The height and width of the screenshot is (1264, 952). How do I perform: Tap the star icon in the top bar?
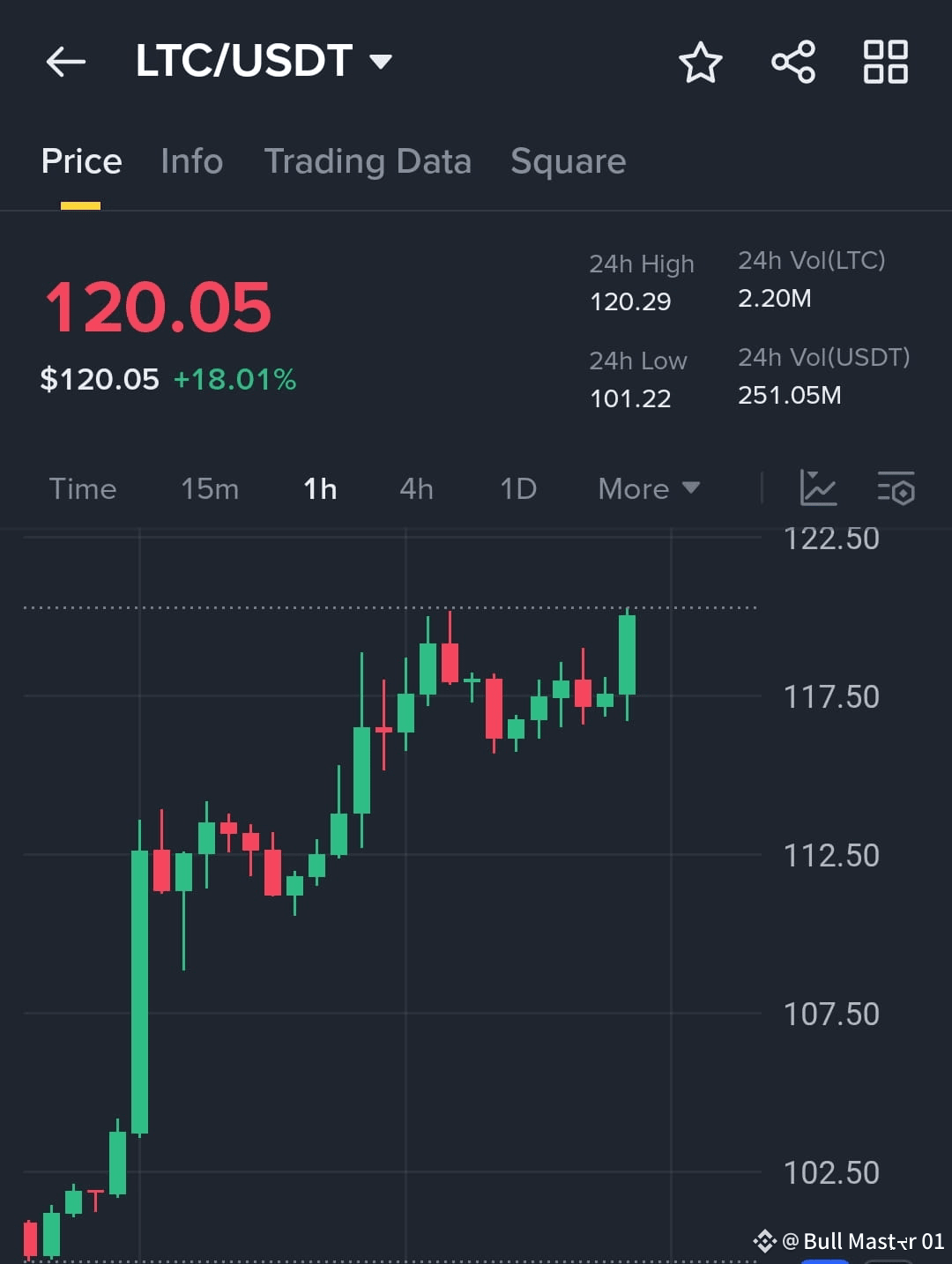click(x=700, y=63)
